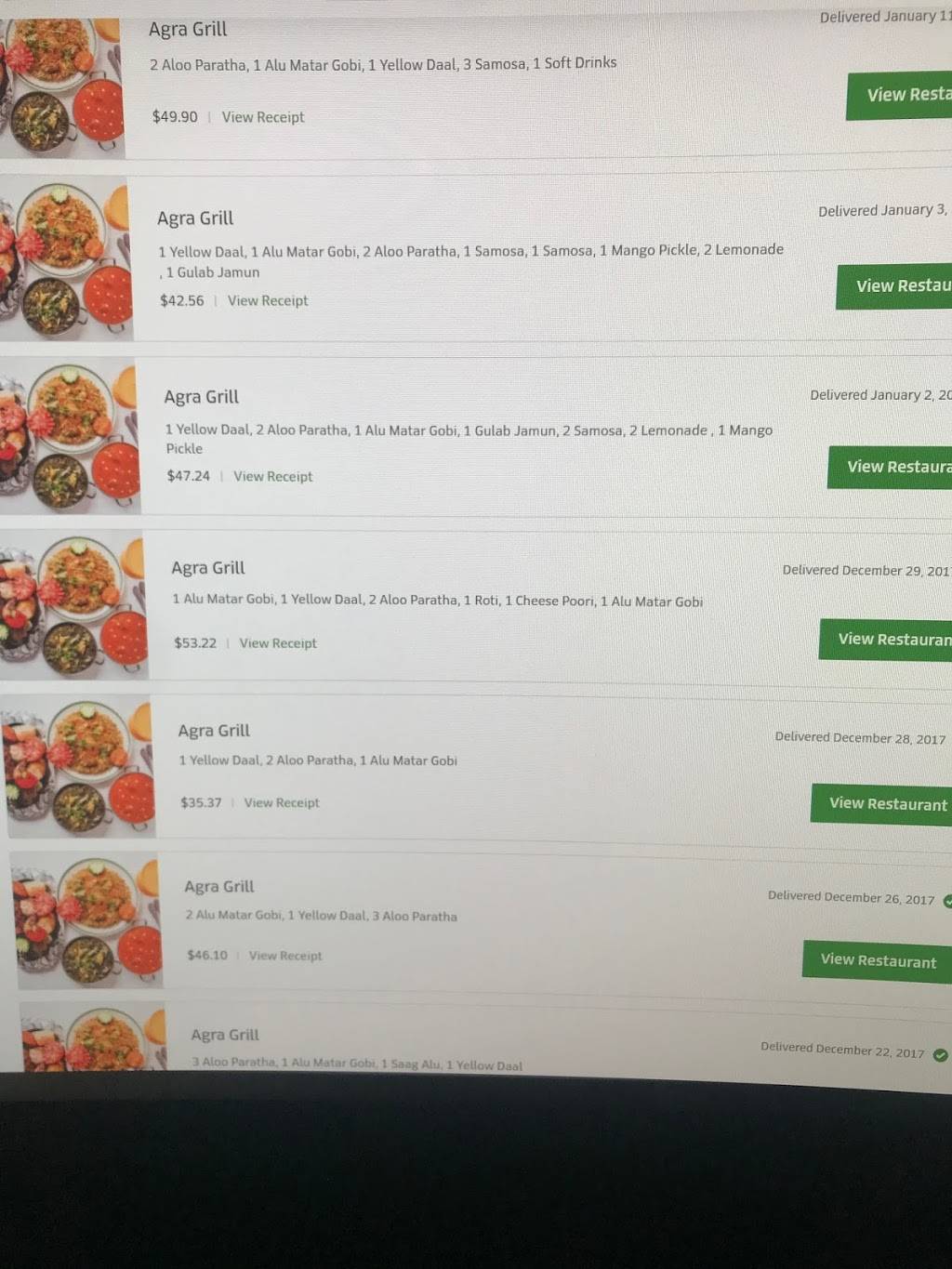View restaurant for the December 26 order
This screenshot has height=1269, width=952.
(878, 960)
